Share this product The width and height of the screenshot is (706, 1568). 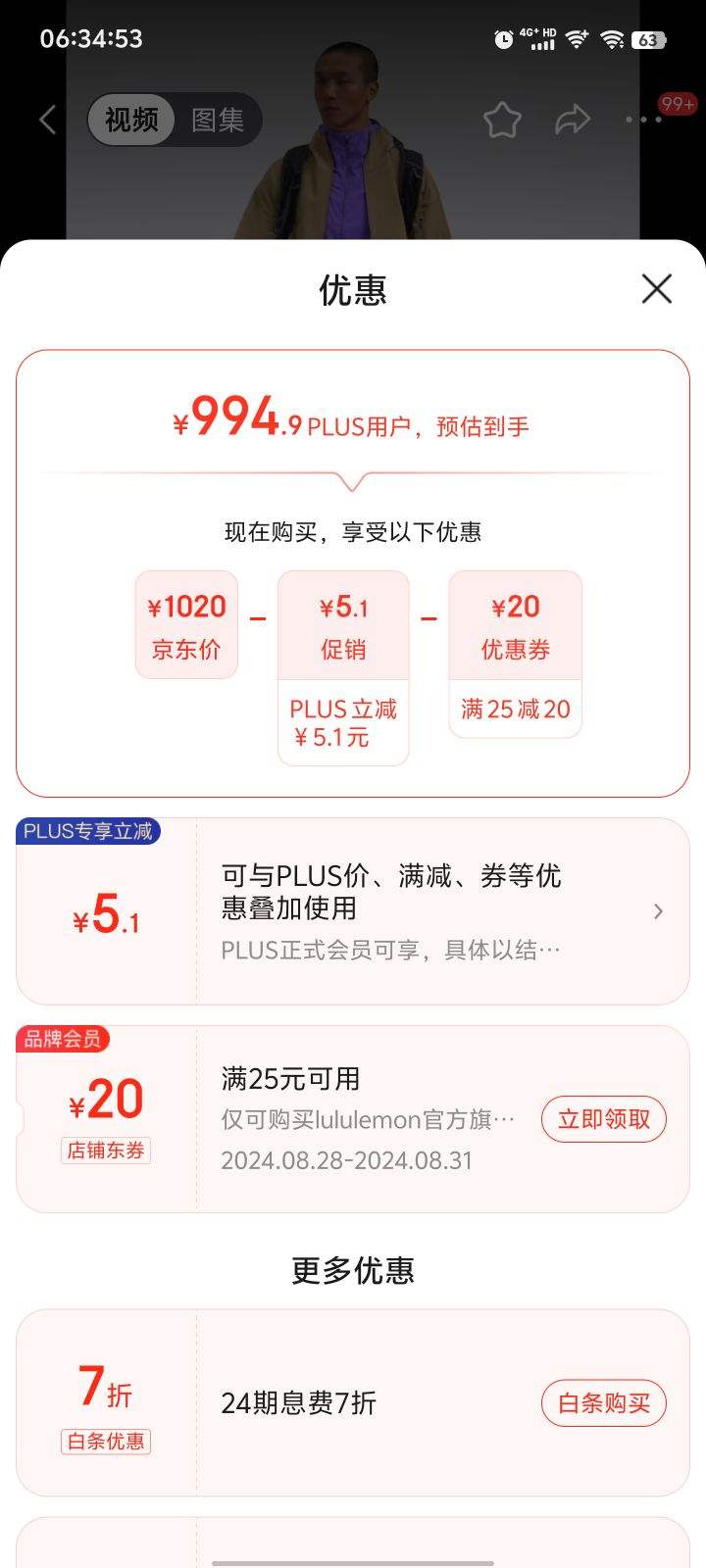(x=572, y=120)
